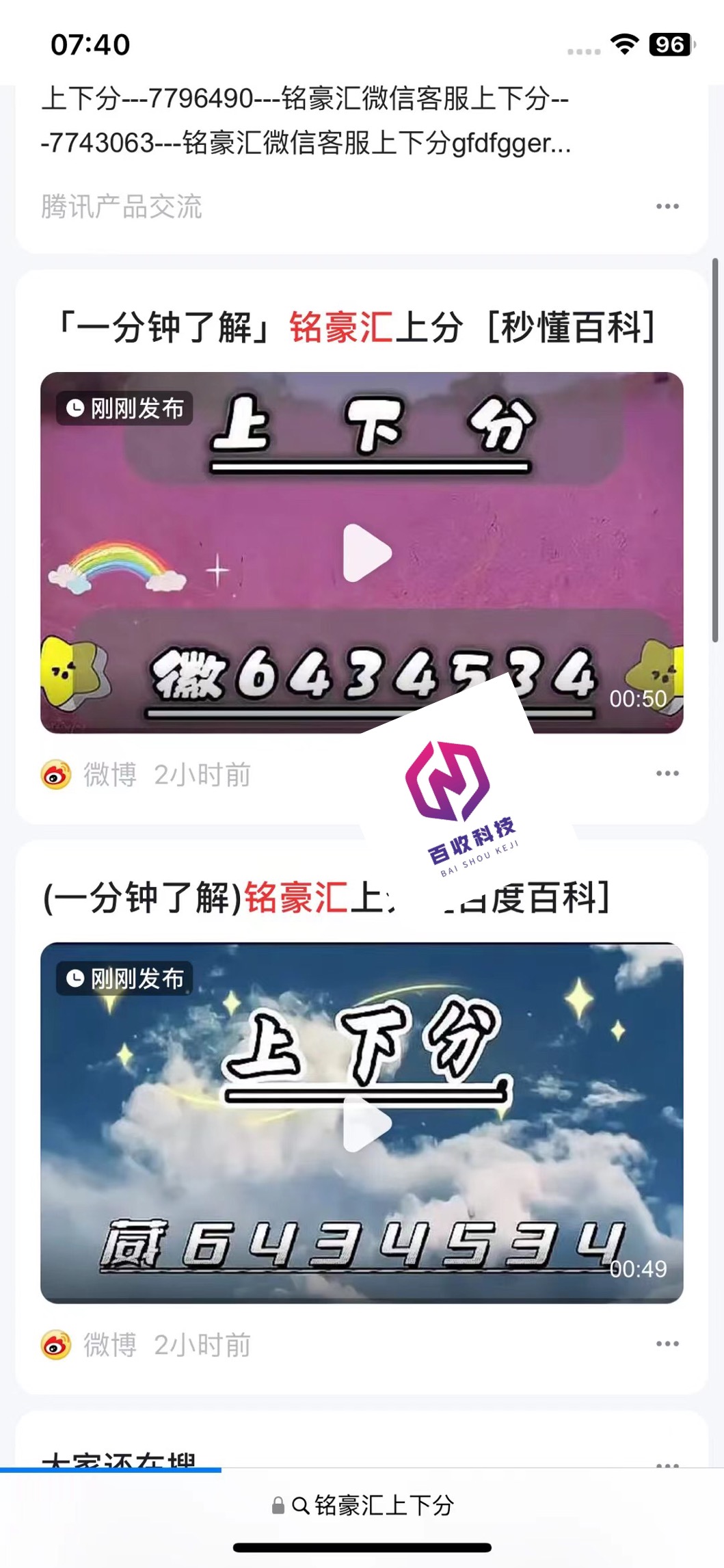
Task: Open the 铭豪汇微信客服上下分 text result
Action: click(x=305, y=121)
